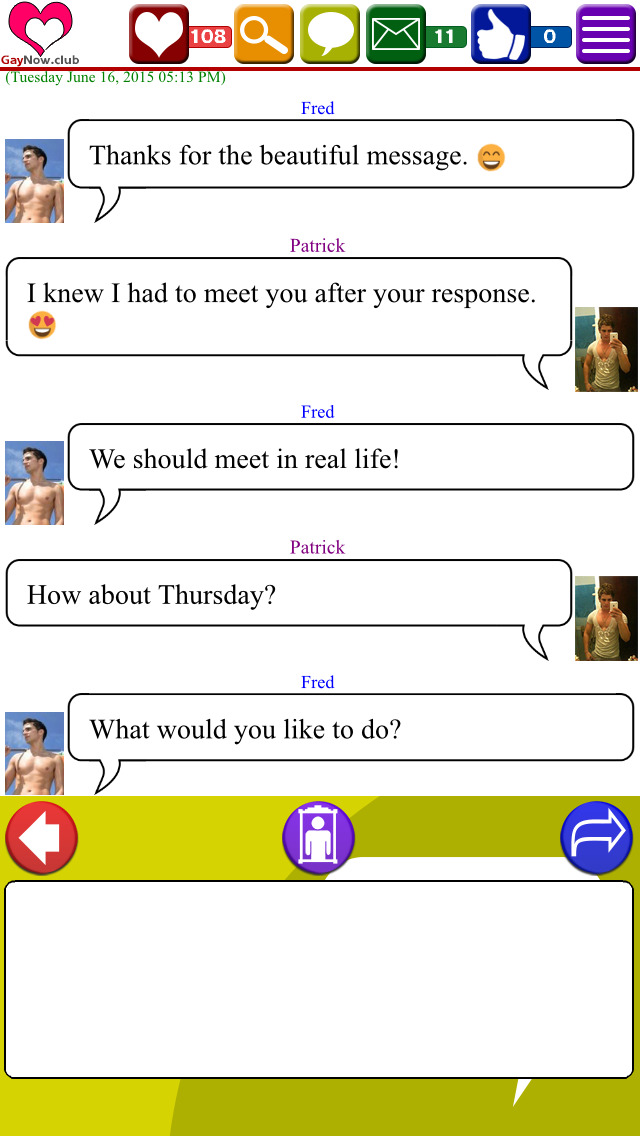Screen dimensions: 640x1136
Task: Go back with the red arrow
Action: [42, 838]
